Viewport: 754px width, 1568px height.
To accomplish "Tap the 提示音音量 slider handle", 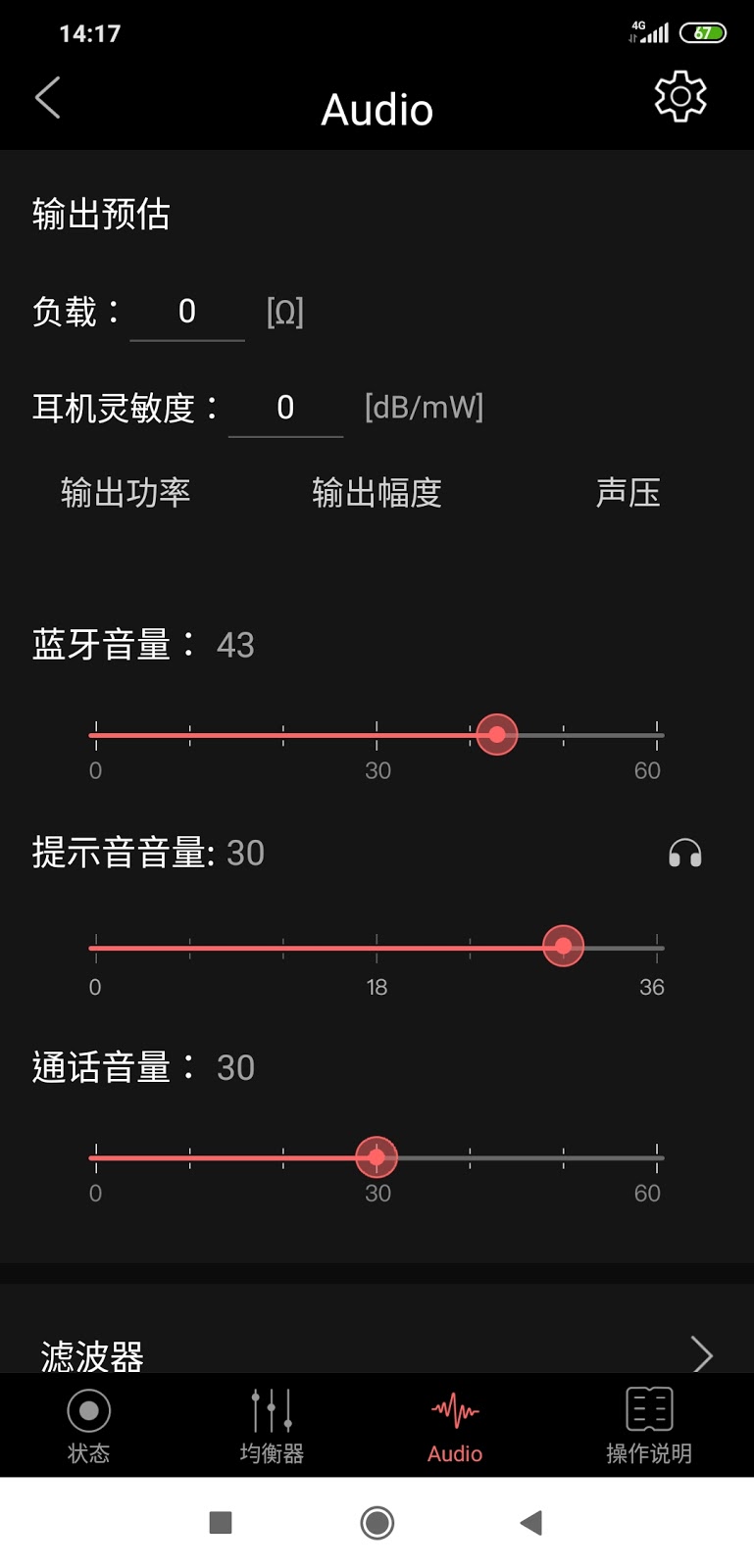I will (563, 946).
